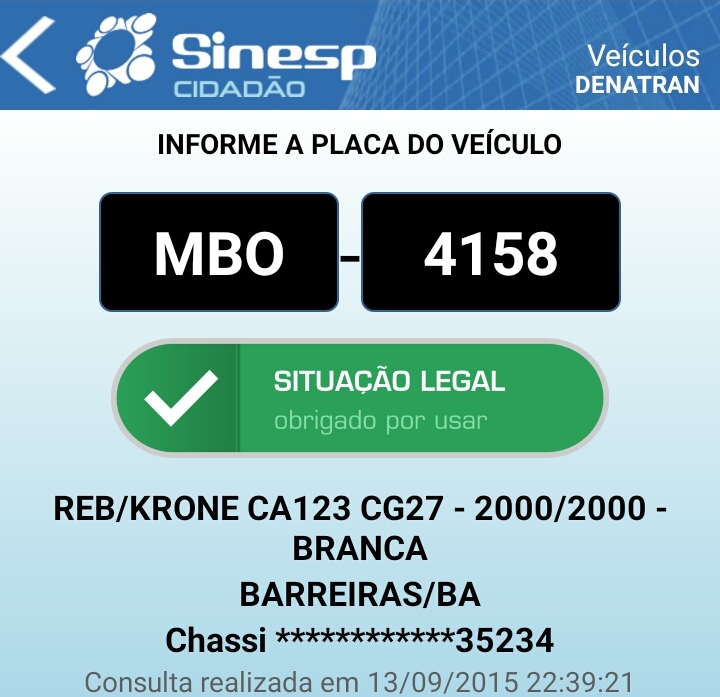Tap the Situação Legal status button
The height and width of the screenshot is (697, 720).
click(x=359, y=399)
